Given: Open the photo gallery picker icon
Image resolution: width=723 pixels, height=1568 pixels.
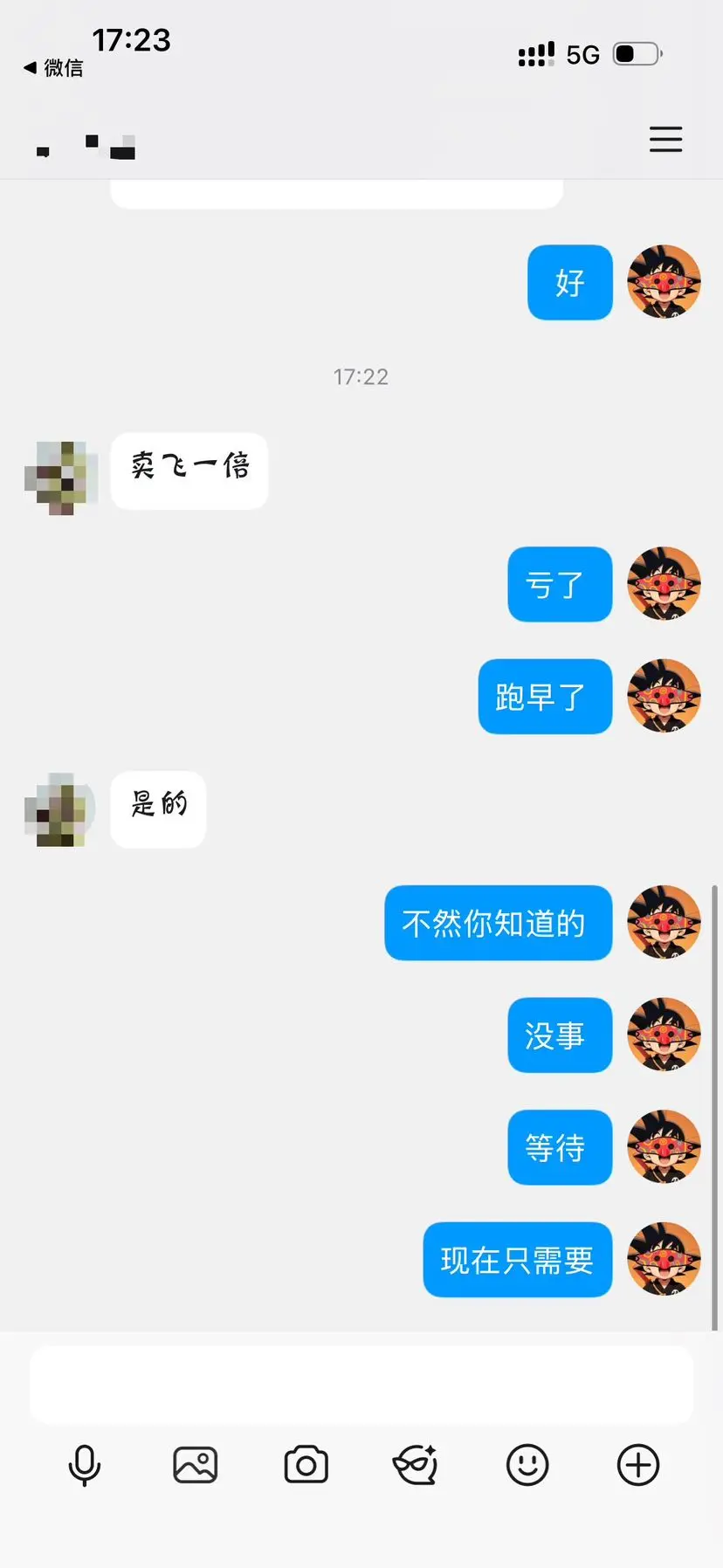Looking at the screenshot, I should click(194, 1465).
